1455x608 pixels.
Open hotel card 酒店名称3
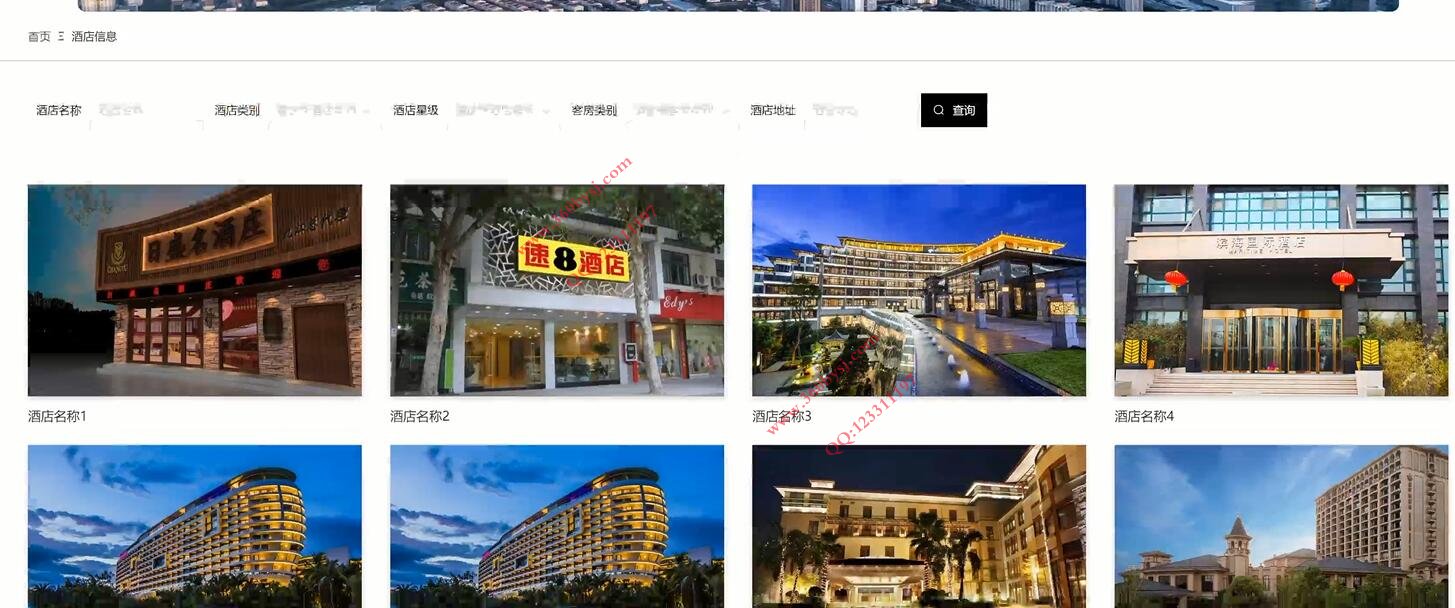(918, 290)
